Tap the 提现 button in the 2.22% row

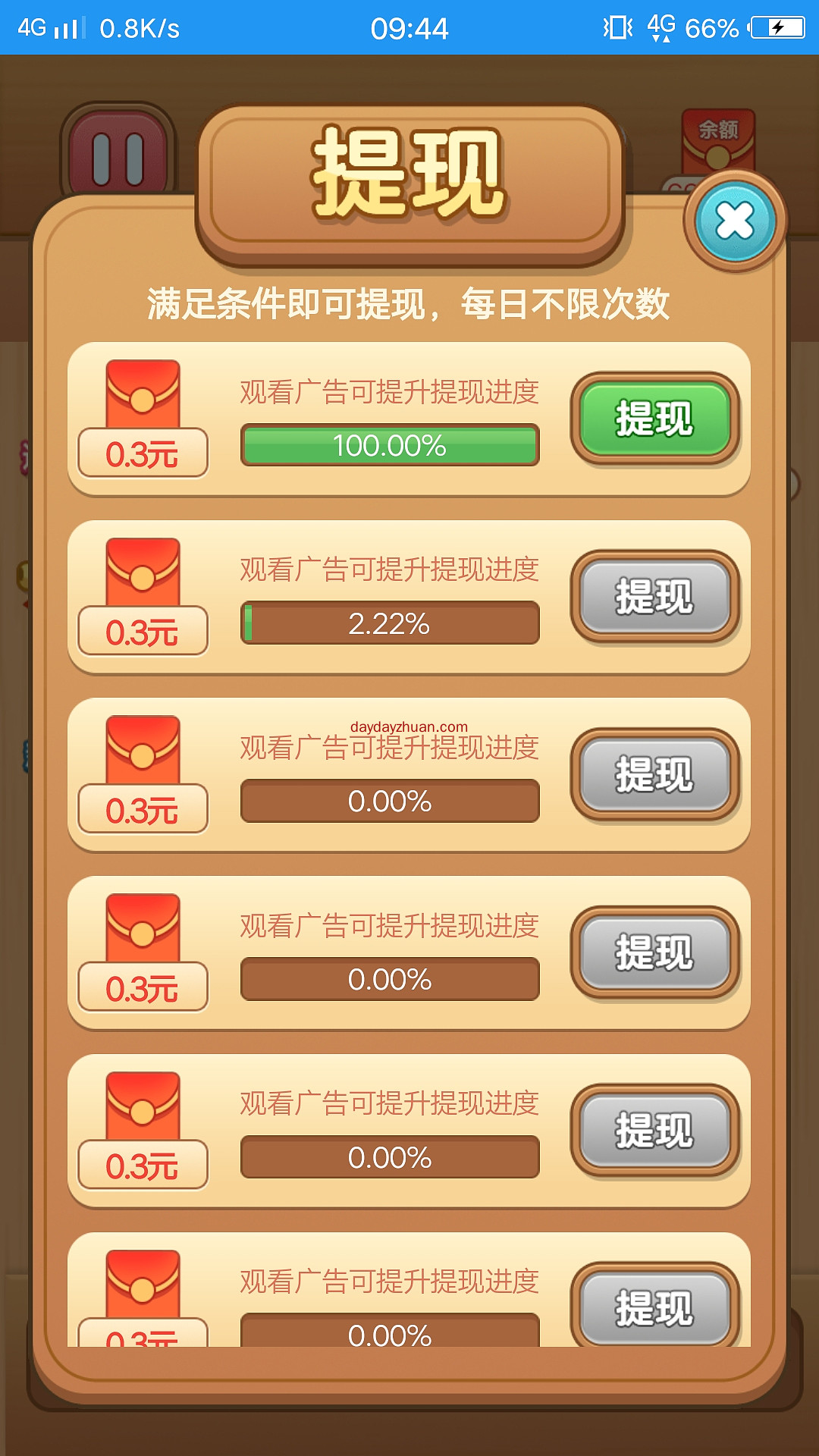[x=655, y=597]
